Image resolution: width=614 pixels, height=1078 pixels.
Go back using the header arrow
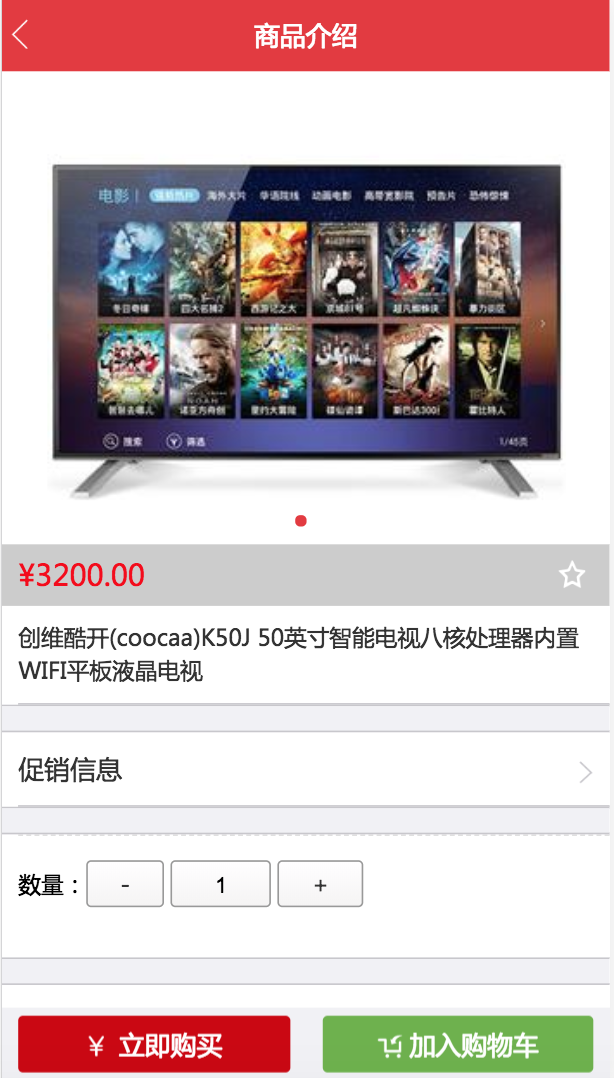(21, 36)
